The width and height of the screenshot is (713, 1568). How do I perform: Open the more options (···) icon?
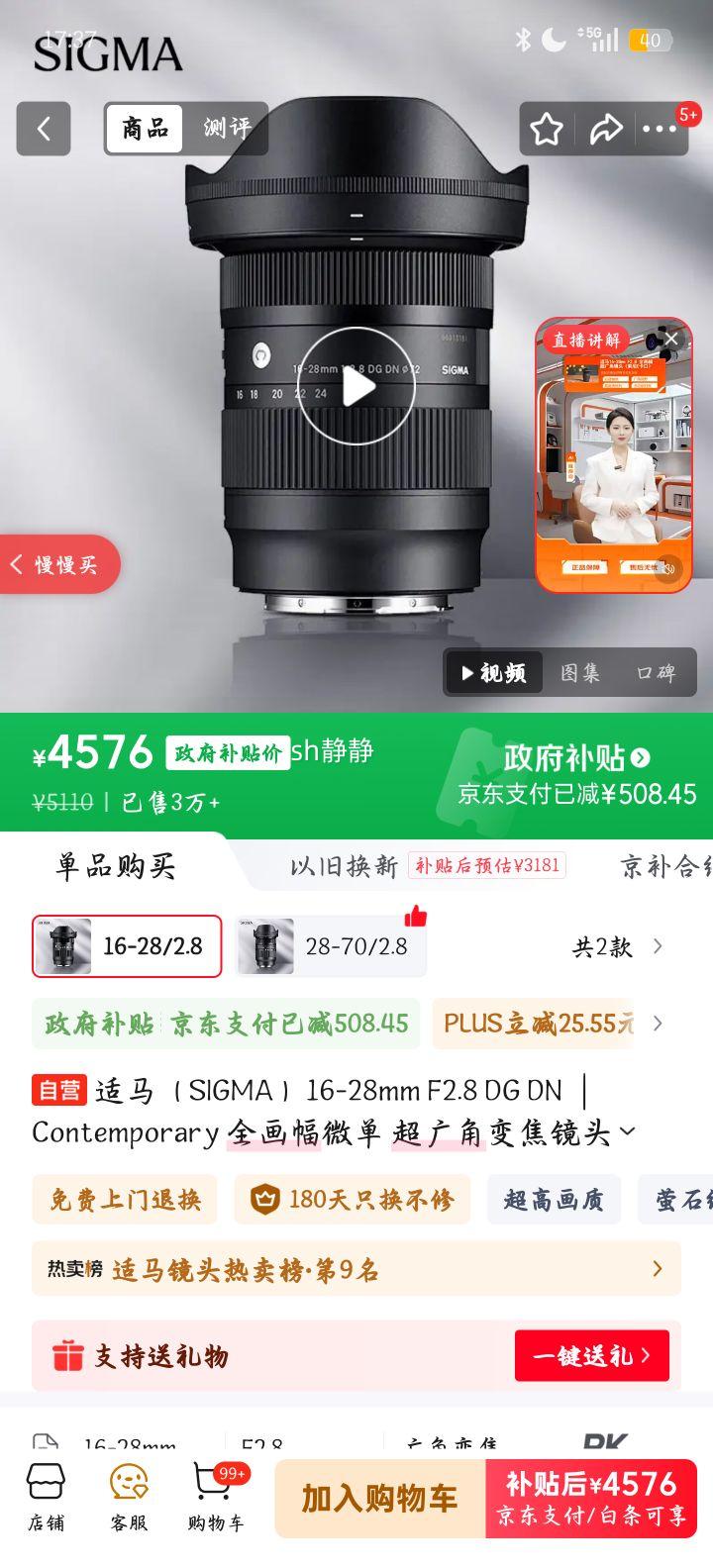point(659,129)
